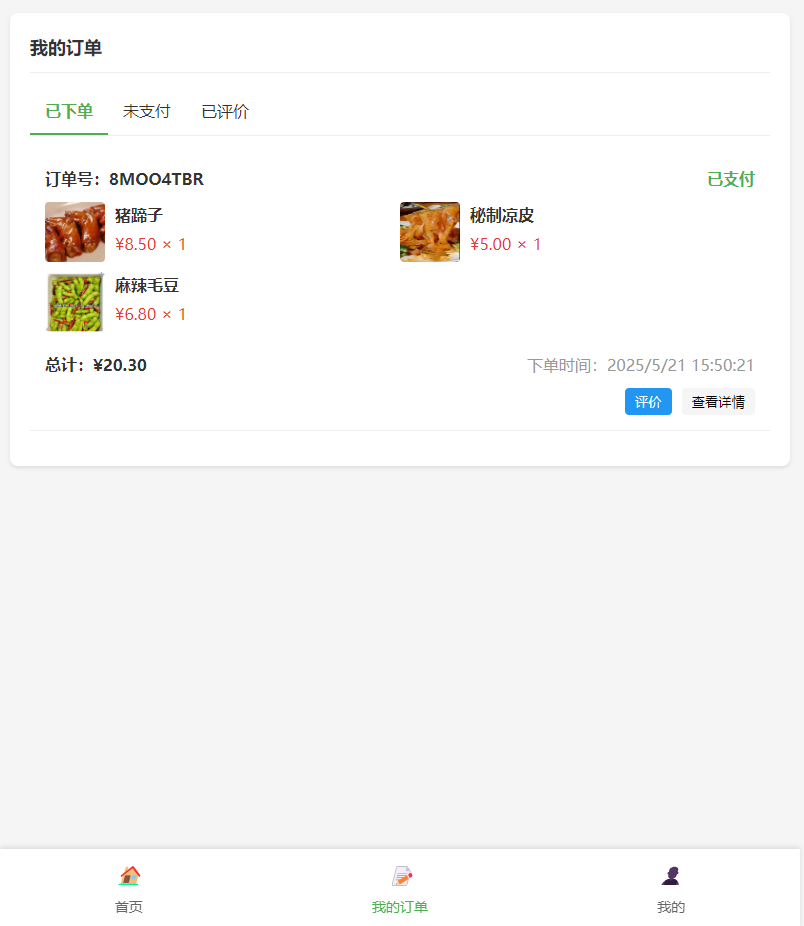
Task: Switch to the 未支付 tab
Action: [x=146, y=112]
